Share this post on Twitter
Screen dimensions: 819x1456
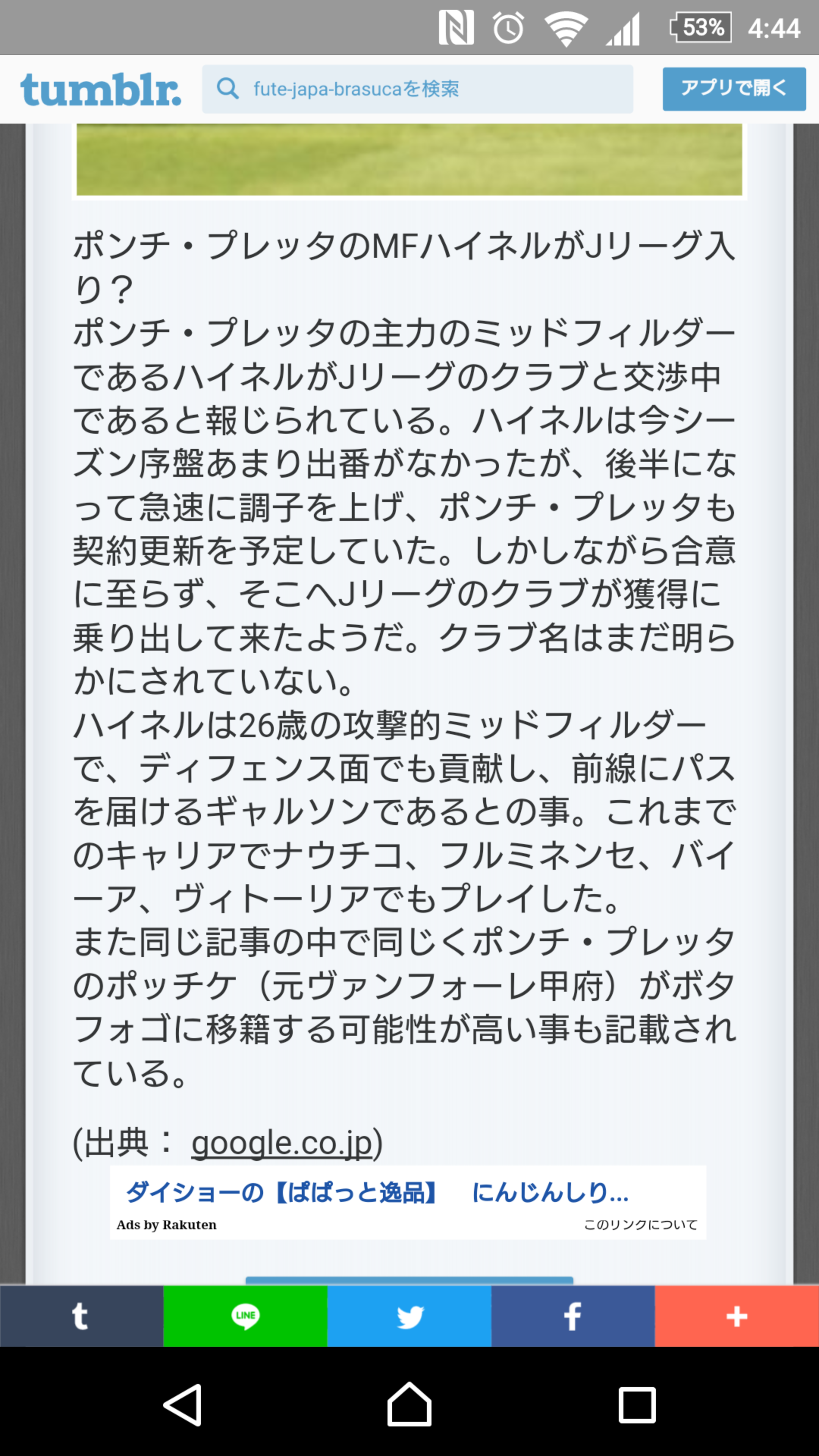click(x=409, y=1316)
